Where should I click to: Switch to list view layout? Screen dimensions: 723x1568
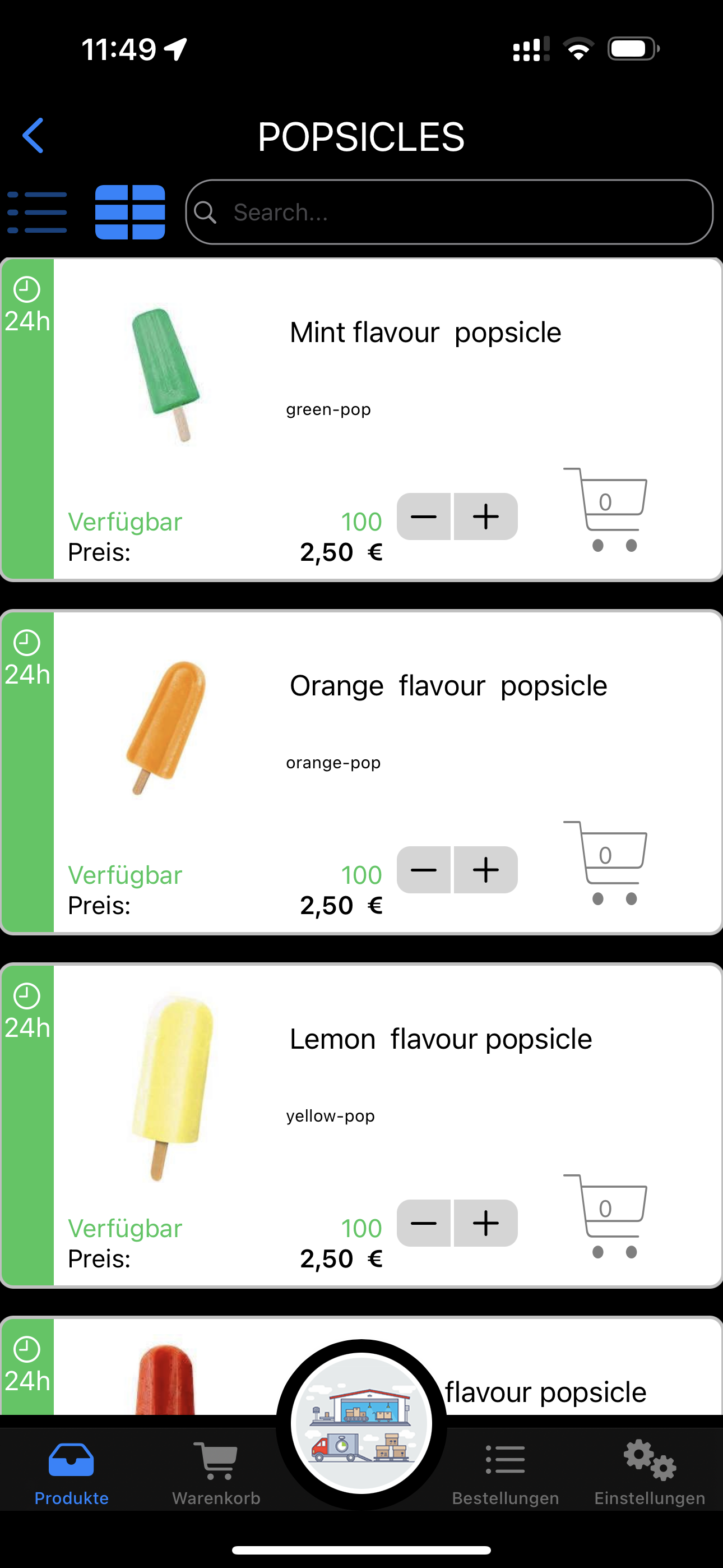pyautogui.click(x=37, y=212)
